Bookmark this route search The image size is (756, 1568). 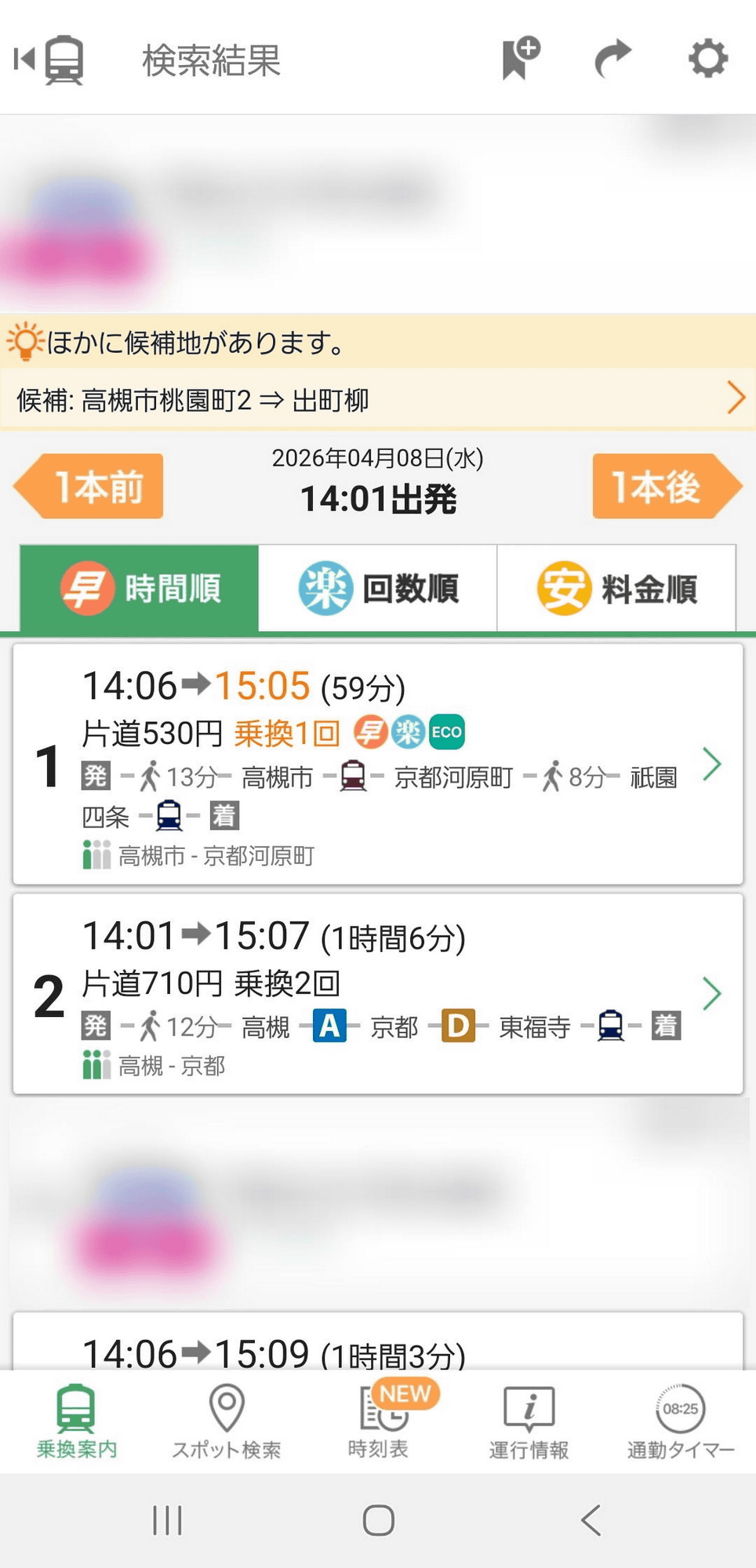pyautogui.click(x=521, y=60)
